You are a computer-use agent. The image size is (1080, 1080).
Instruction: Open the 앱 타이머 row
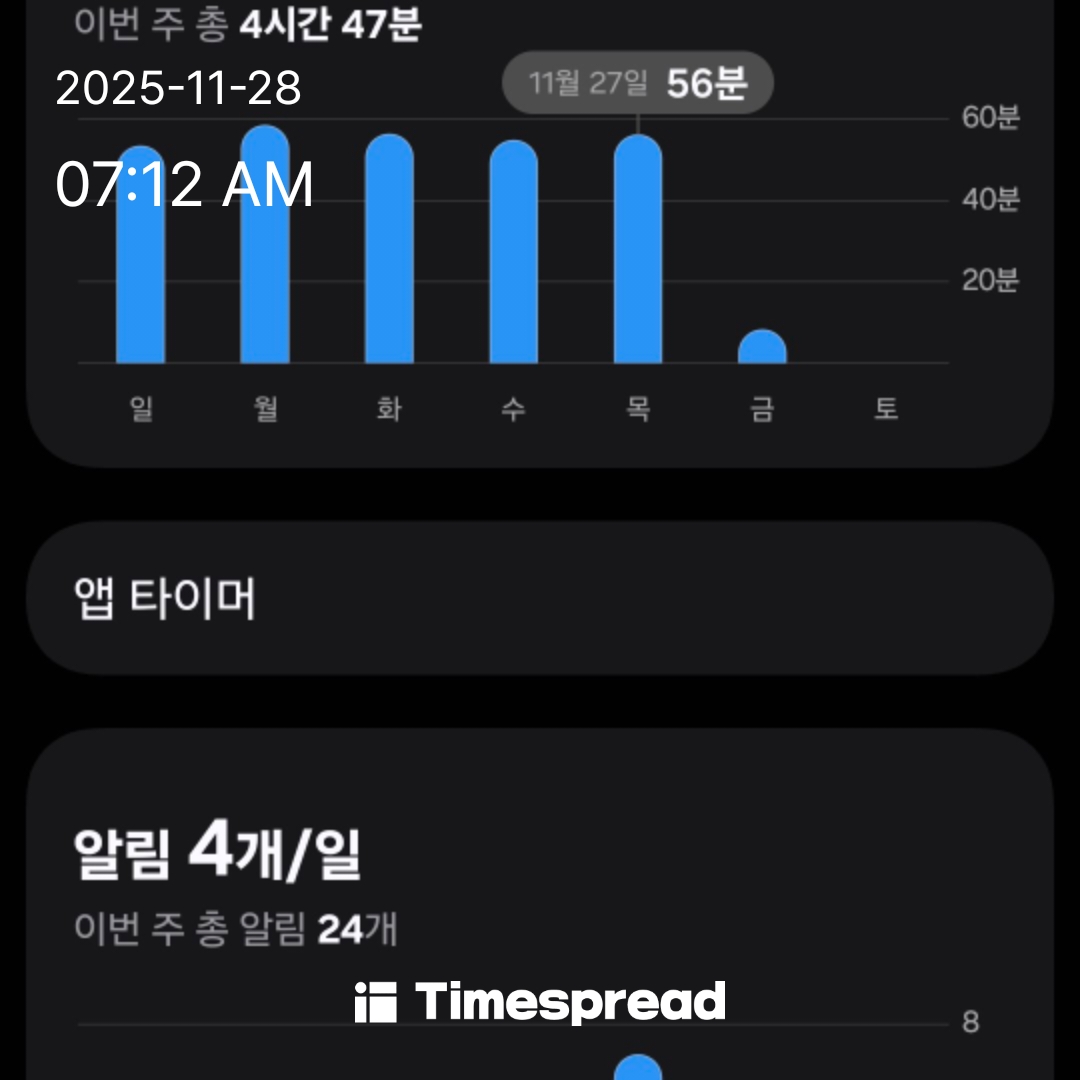(x=540, y=598)
